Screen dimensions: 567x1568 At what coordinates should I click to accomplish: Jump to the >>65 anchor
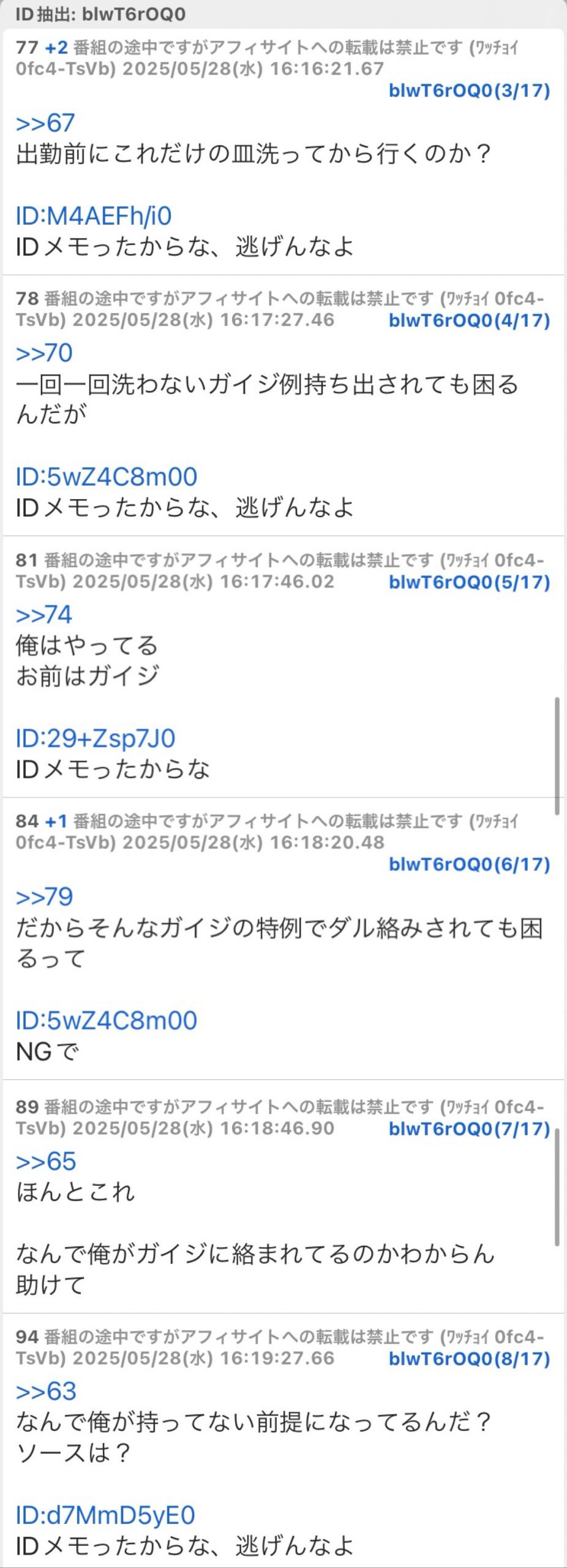(x=46, y=1161)
